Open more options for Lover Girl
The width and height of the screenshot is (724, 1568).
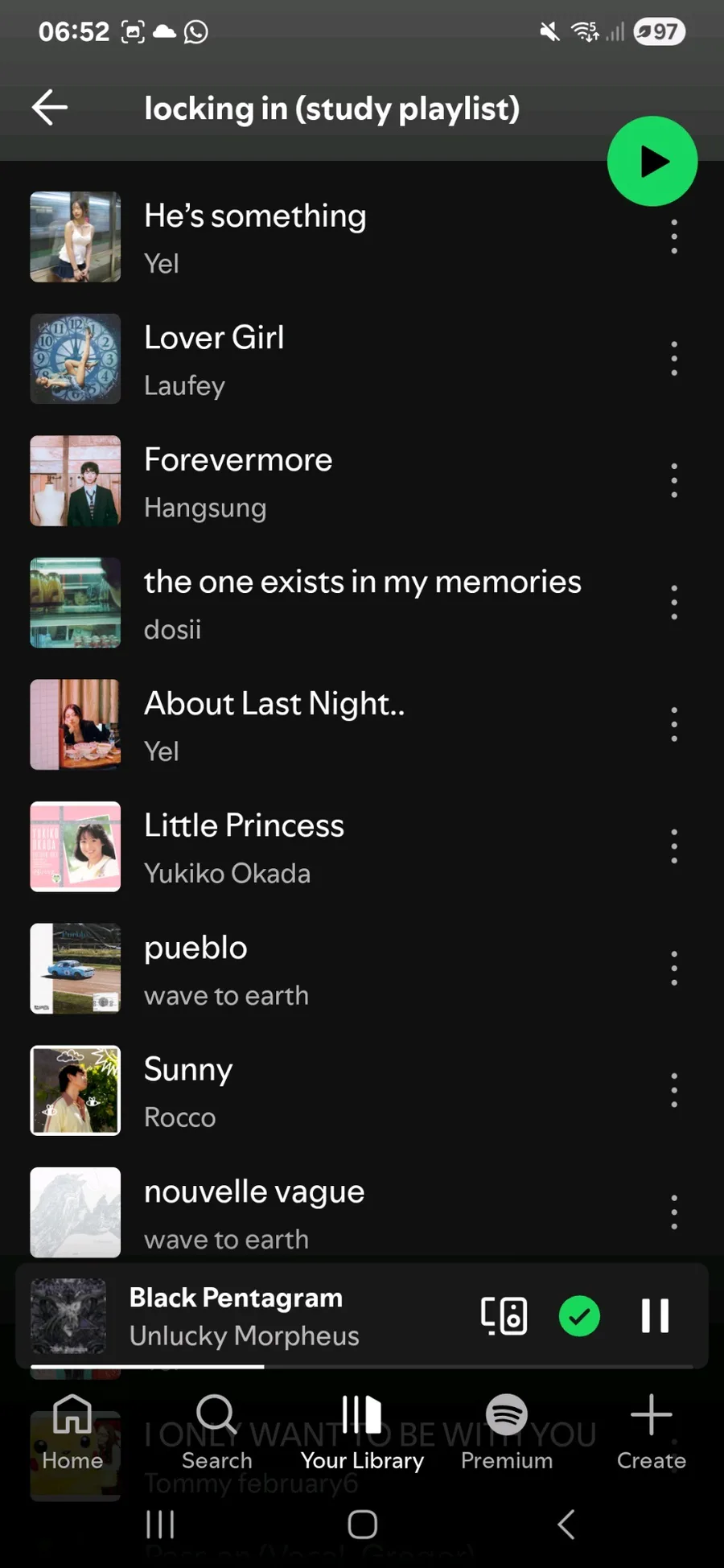(x=674, y=359)
